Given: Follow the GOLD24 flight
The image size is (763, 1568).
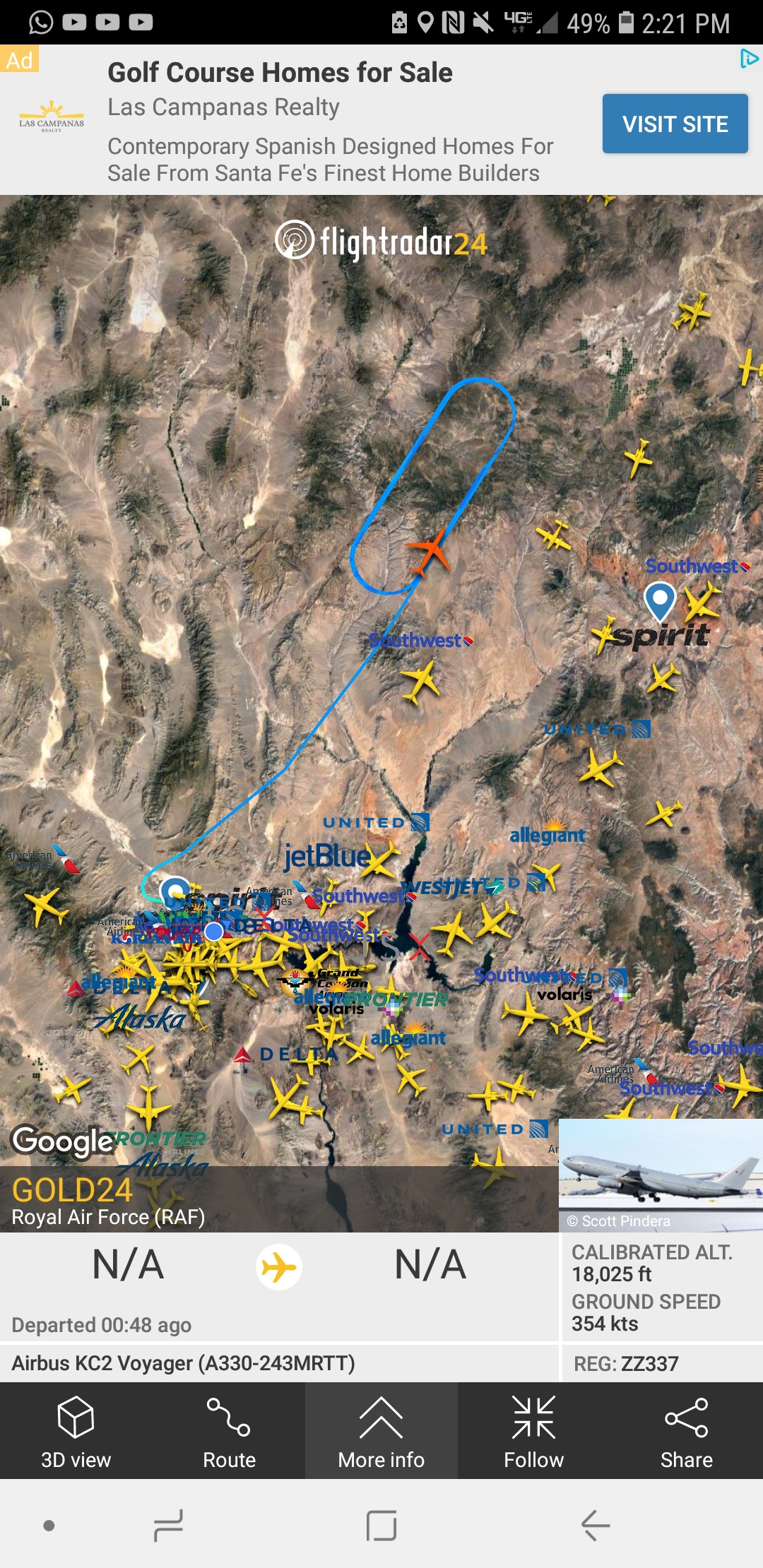Looking at the screenshot, I should point(534,1431).
